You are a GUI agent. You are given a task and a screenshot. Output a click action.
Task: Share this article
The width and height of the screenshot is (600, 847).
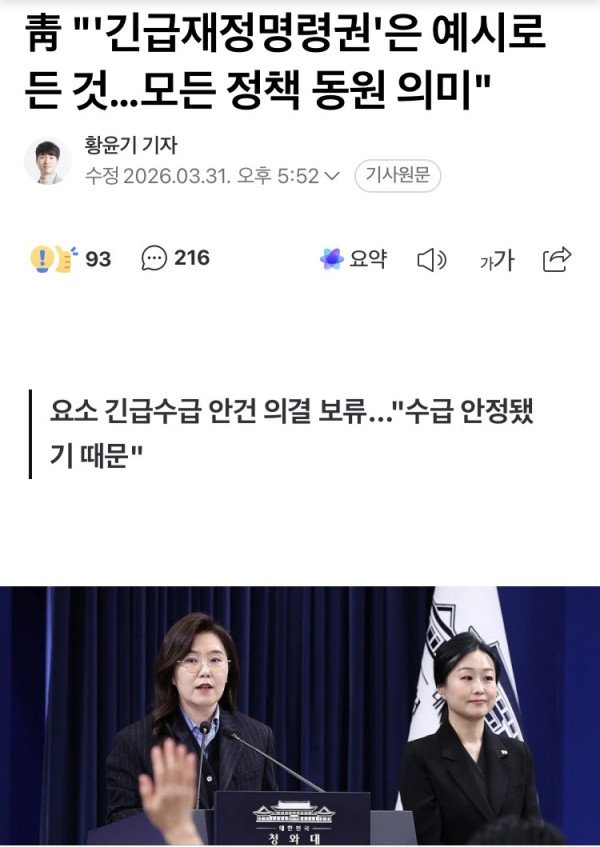click(556, 259)
